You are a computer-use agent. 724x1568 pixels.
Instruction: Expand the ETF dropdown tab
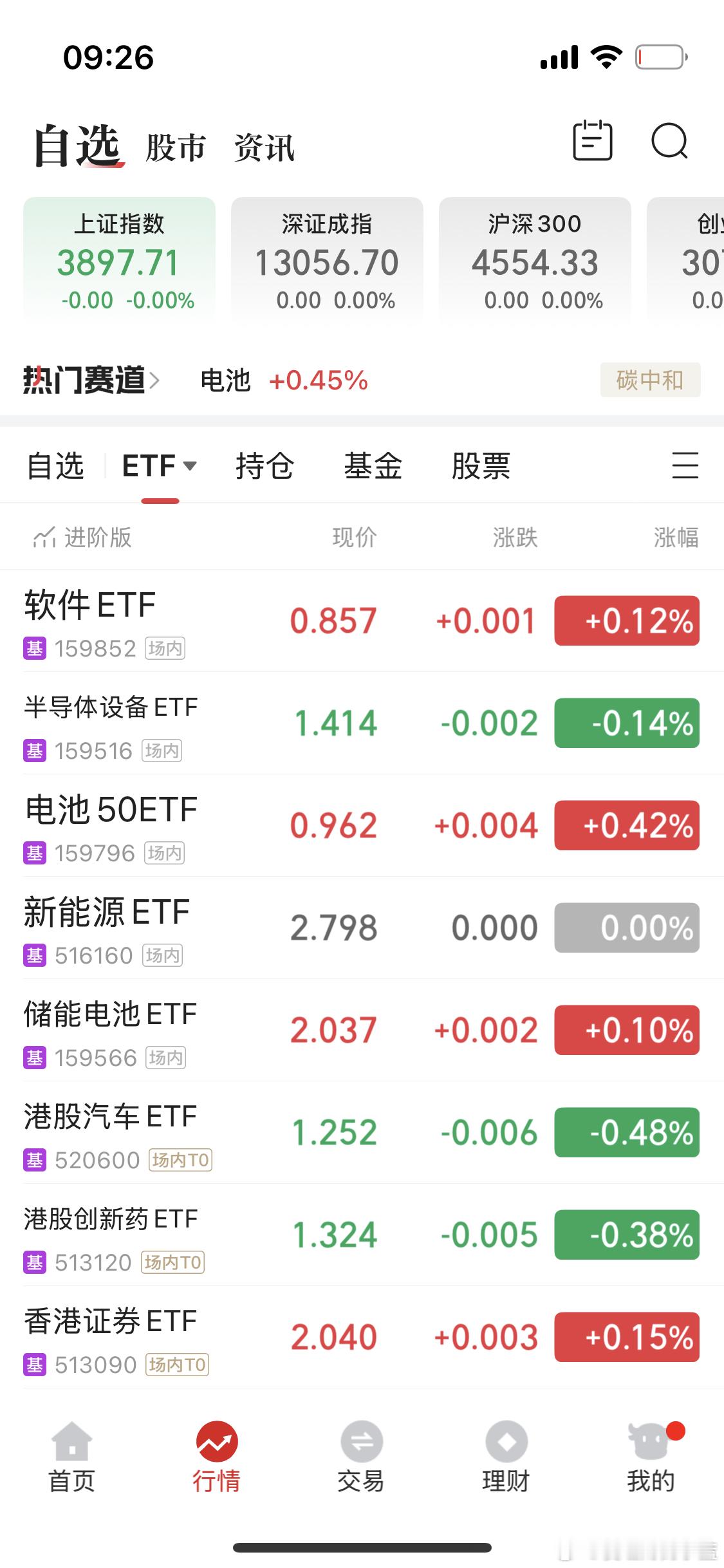[x=159, y=466]
